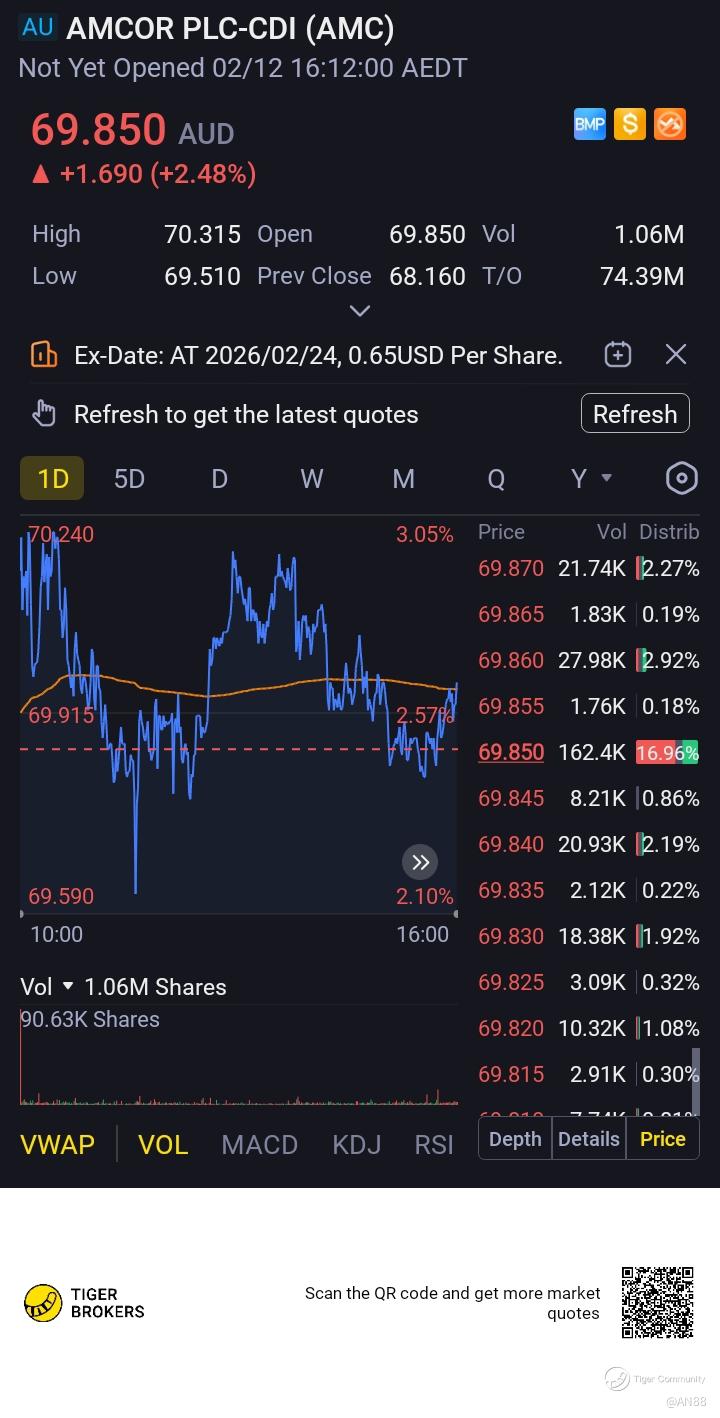View the monthly M chart

coord(403,478)
